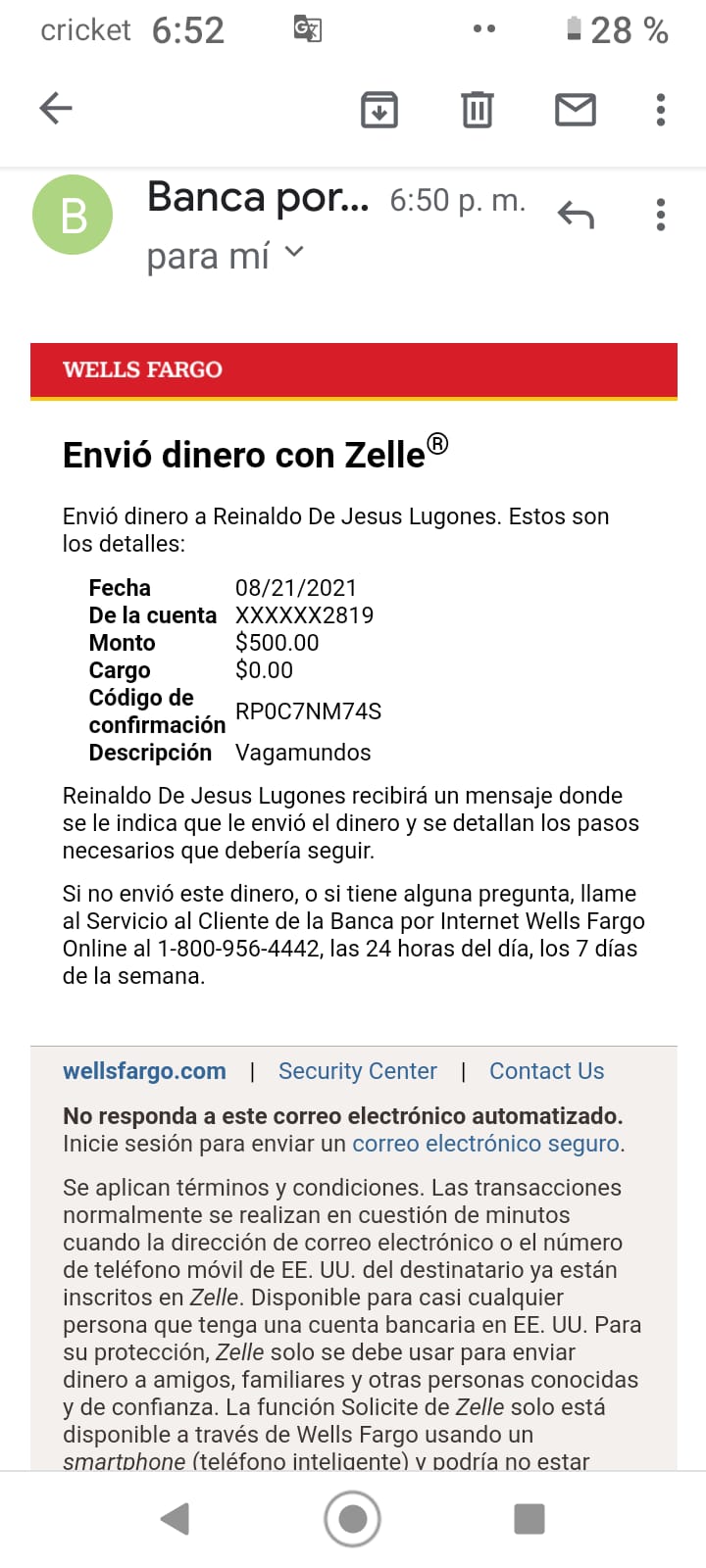Screen dimensions: 706x1568
Task: Open the message options beside the reply arrow
Action: pyautogui.click(x=661, y=214)
